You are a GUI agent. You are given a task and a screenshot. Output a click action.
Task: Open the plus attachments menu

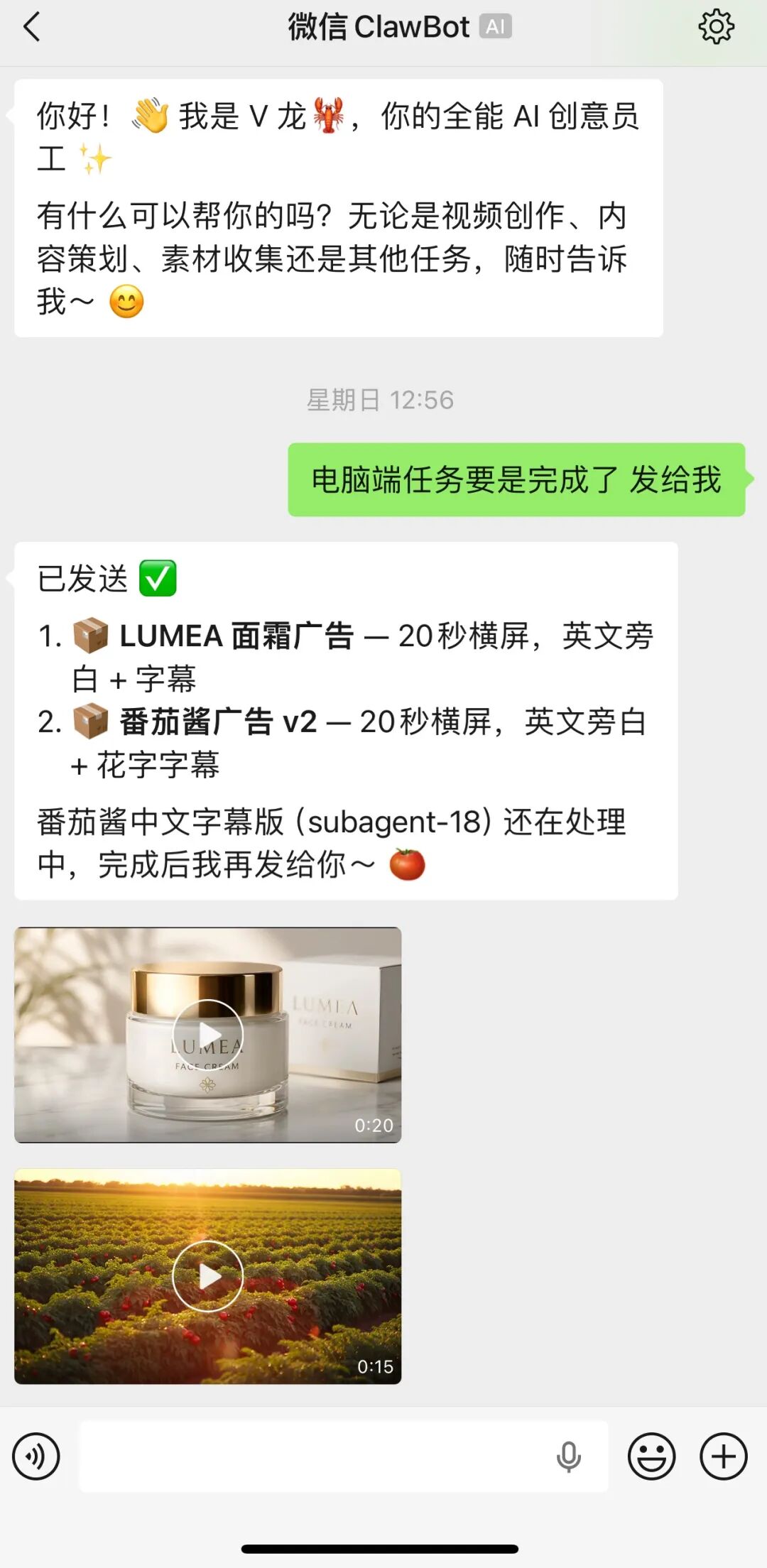coord(724,1457)
